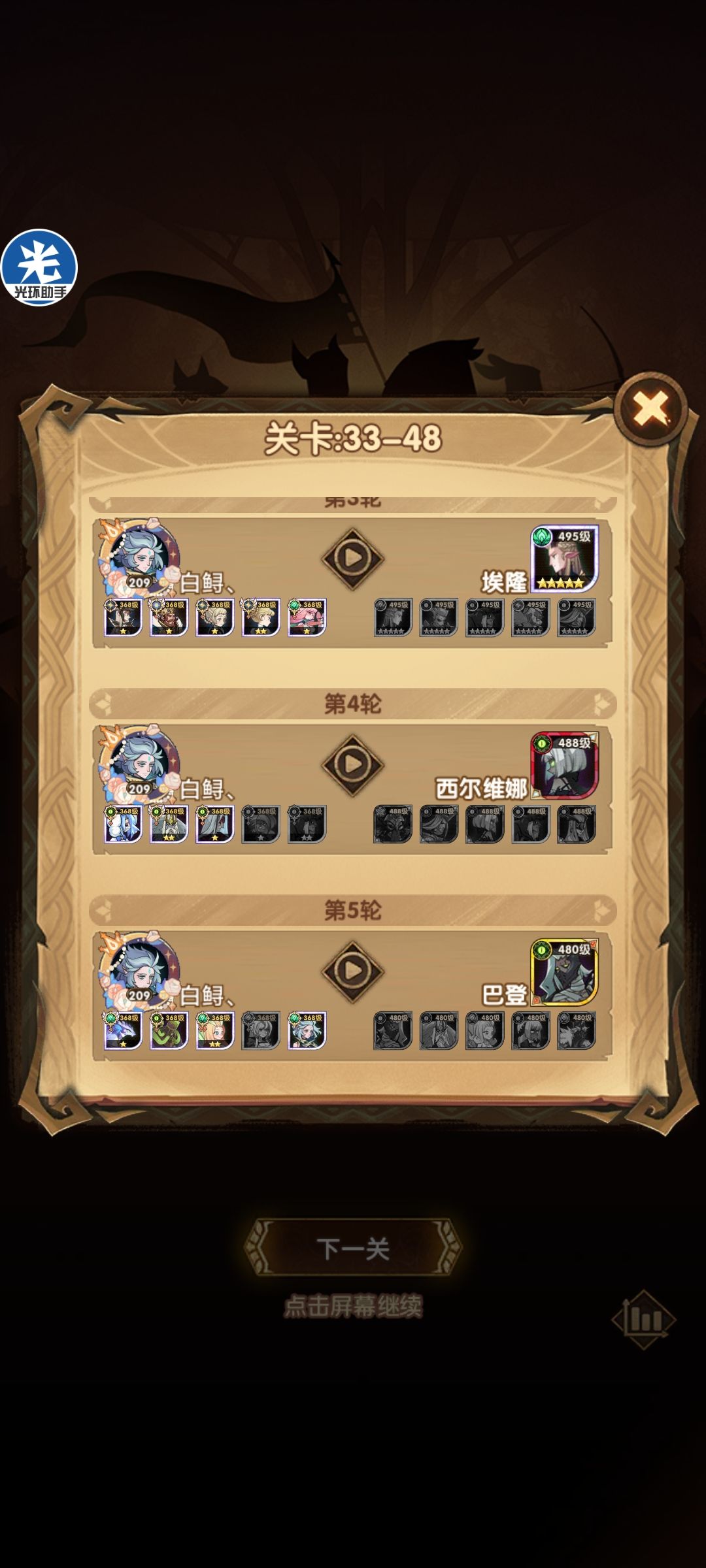The image size is (706, 1568).
Task: Close the 关卡:33-48 stage window
Action: [650, 408]
